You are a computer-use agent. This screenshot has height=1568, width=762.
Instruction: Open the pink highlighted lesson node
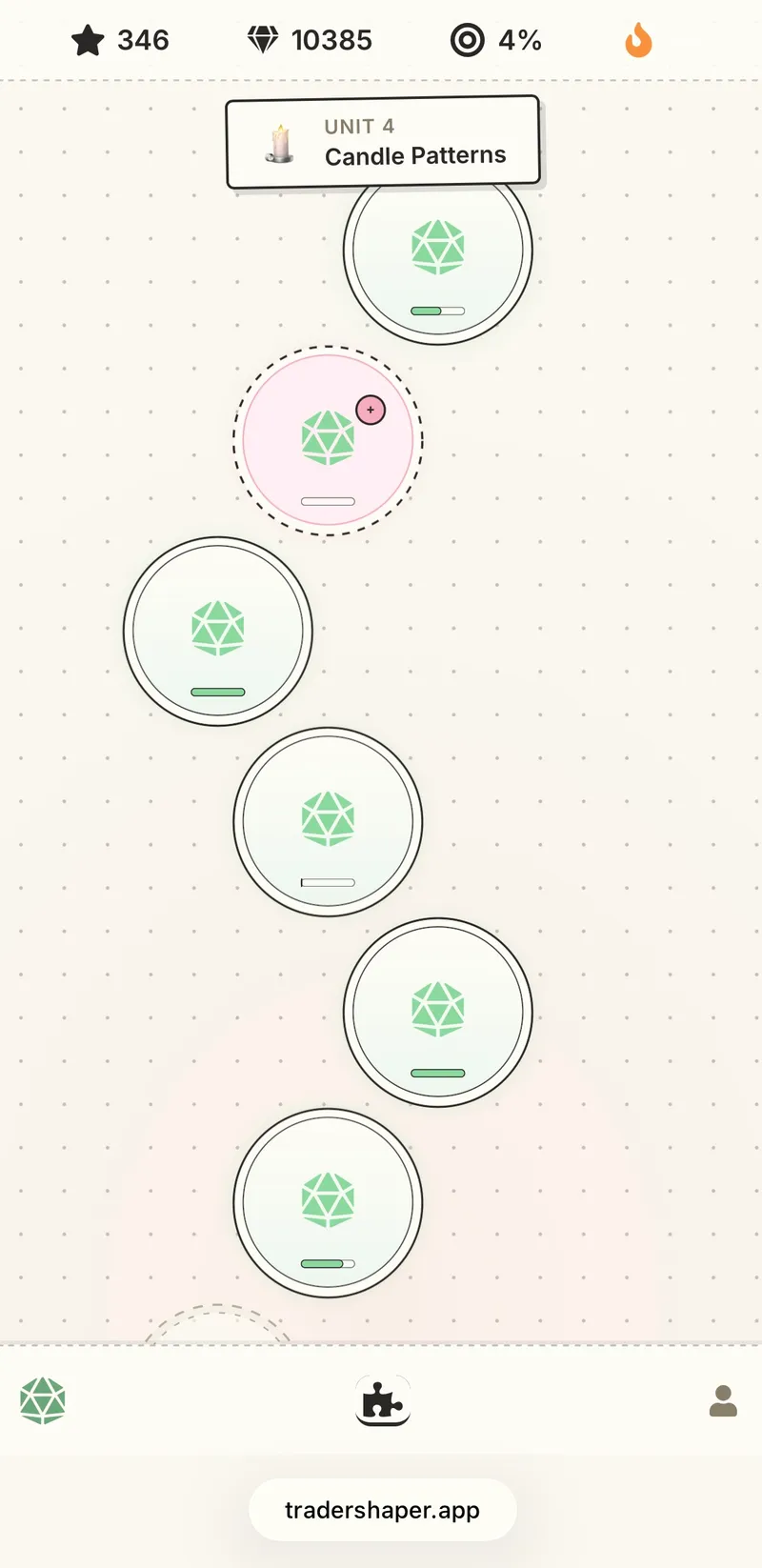click(328, 440)
